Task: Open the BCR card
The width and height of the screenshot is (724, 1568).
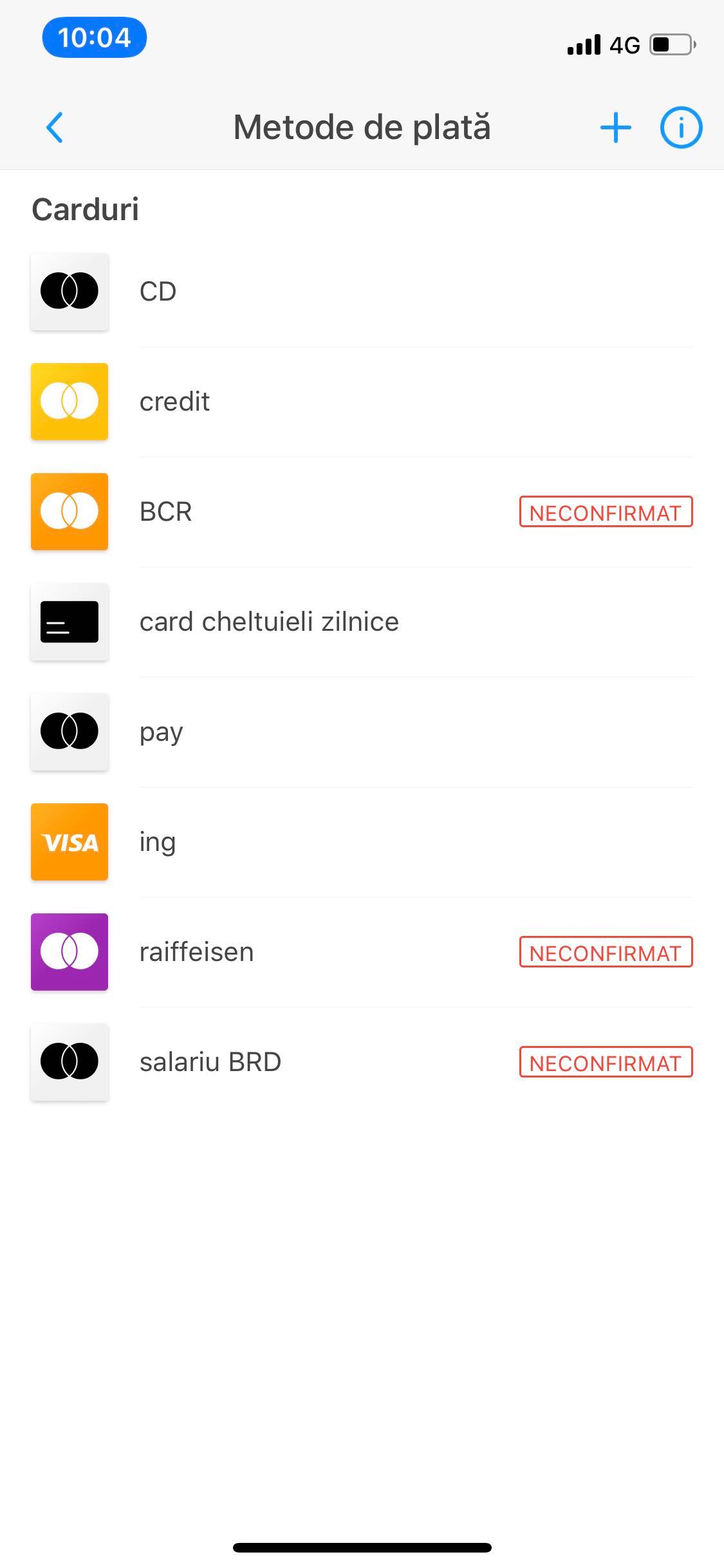Action: [x=362, y=512]
